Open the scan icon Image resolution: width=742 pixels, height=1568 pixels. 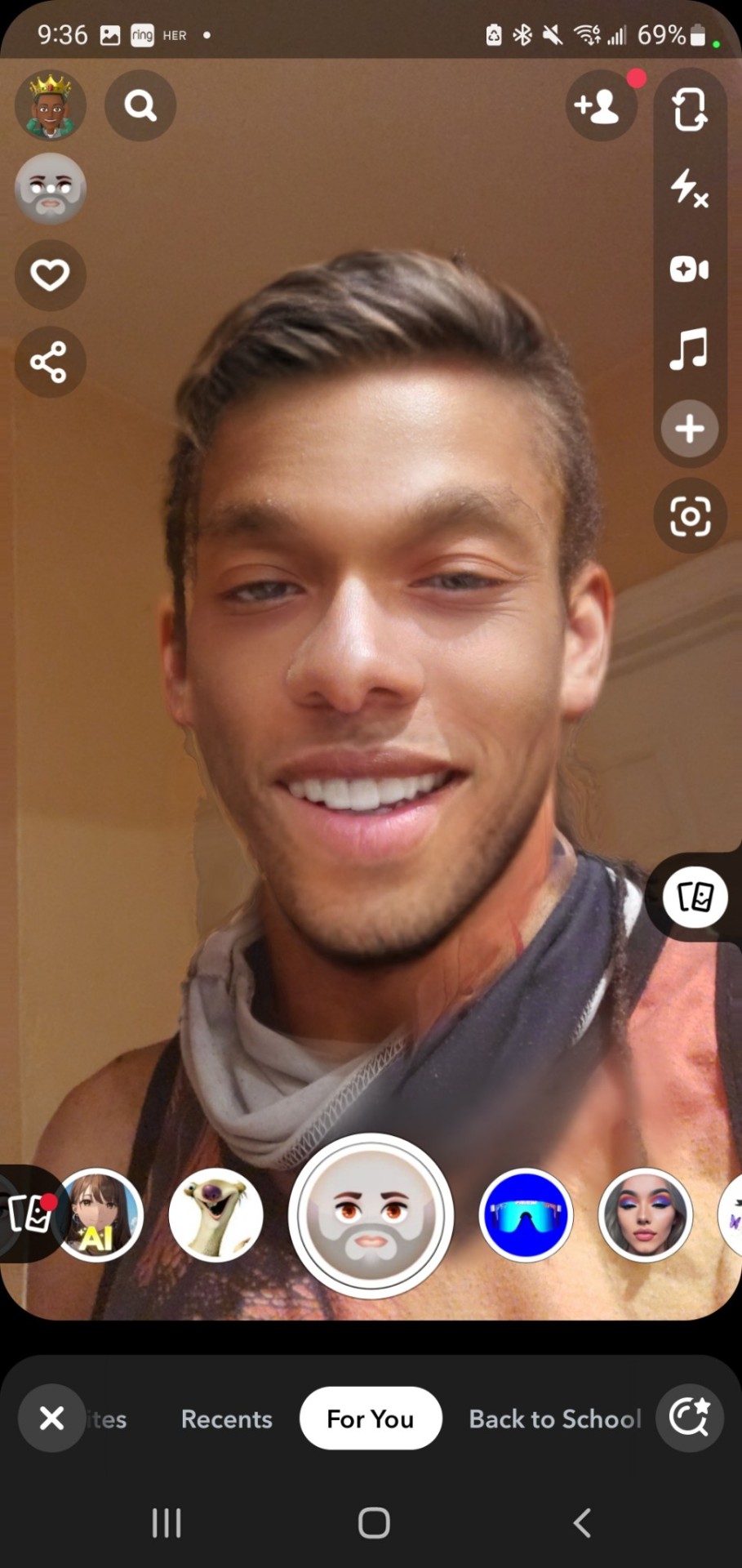point(690,516)
